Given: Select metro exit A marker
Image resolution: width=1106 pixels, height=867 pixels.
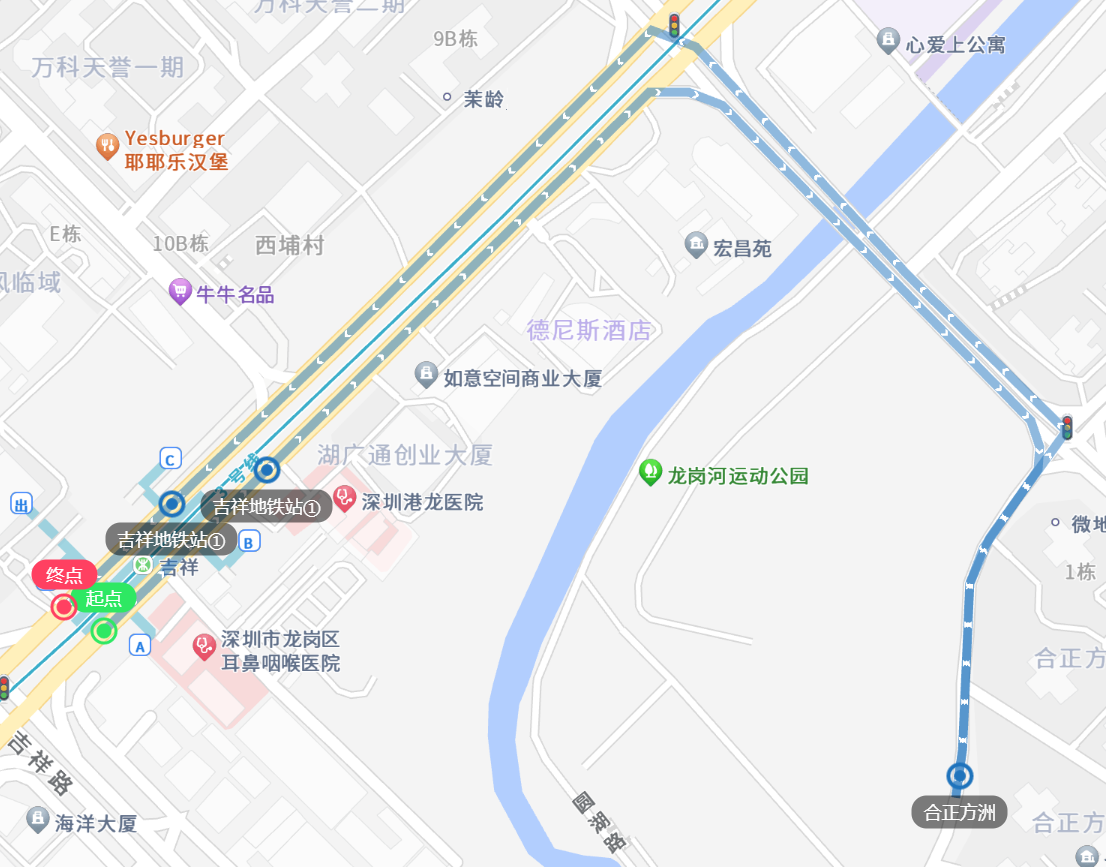Looking at the screenshot, I should click(140, 647).
